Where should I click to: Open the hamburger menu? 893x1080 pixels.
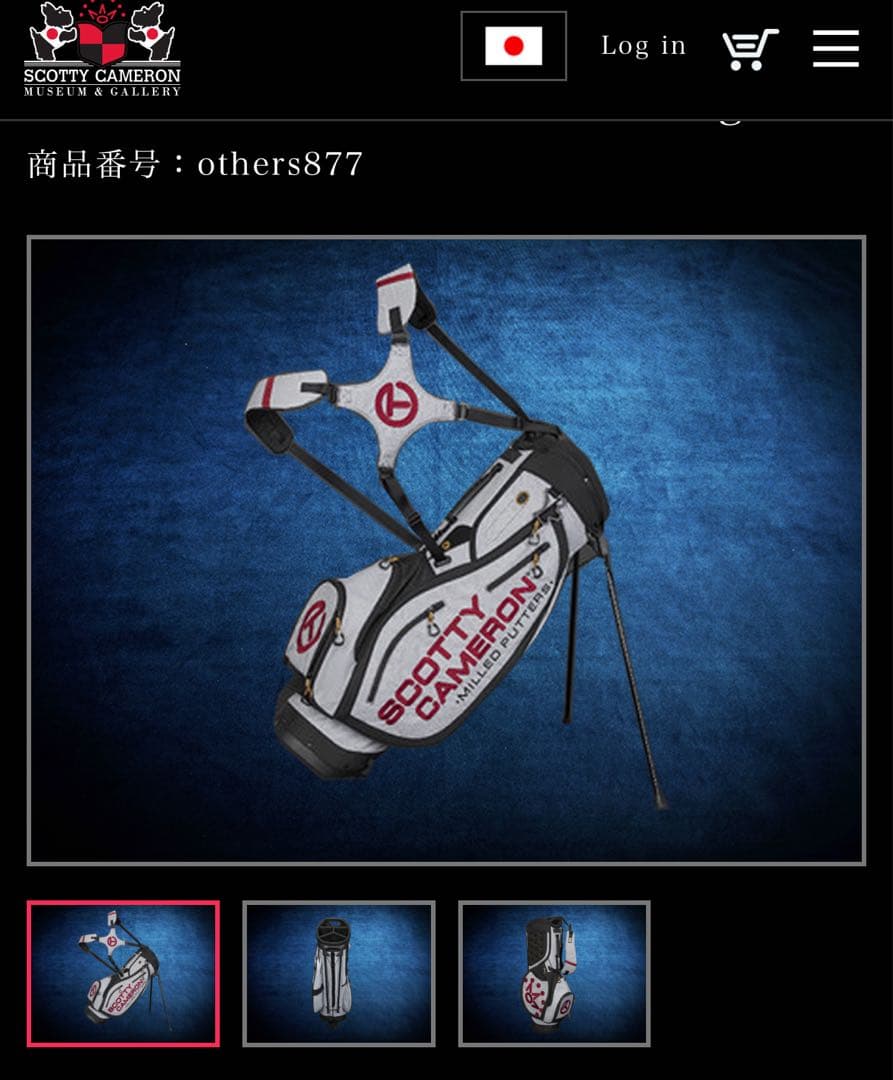click(835, 48)
